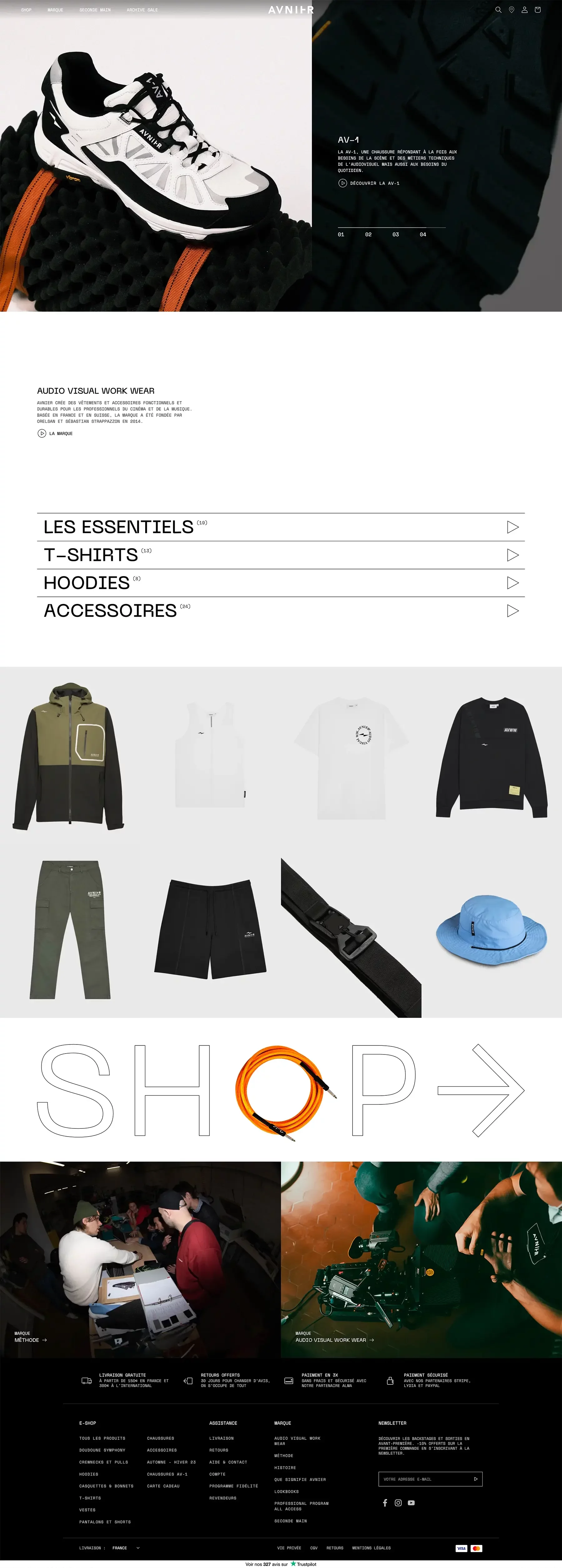Screen dimensions: 562x1568
Task: Open the search icon in header
Action: tap(498, 10)
